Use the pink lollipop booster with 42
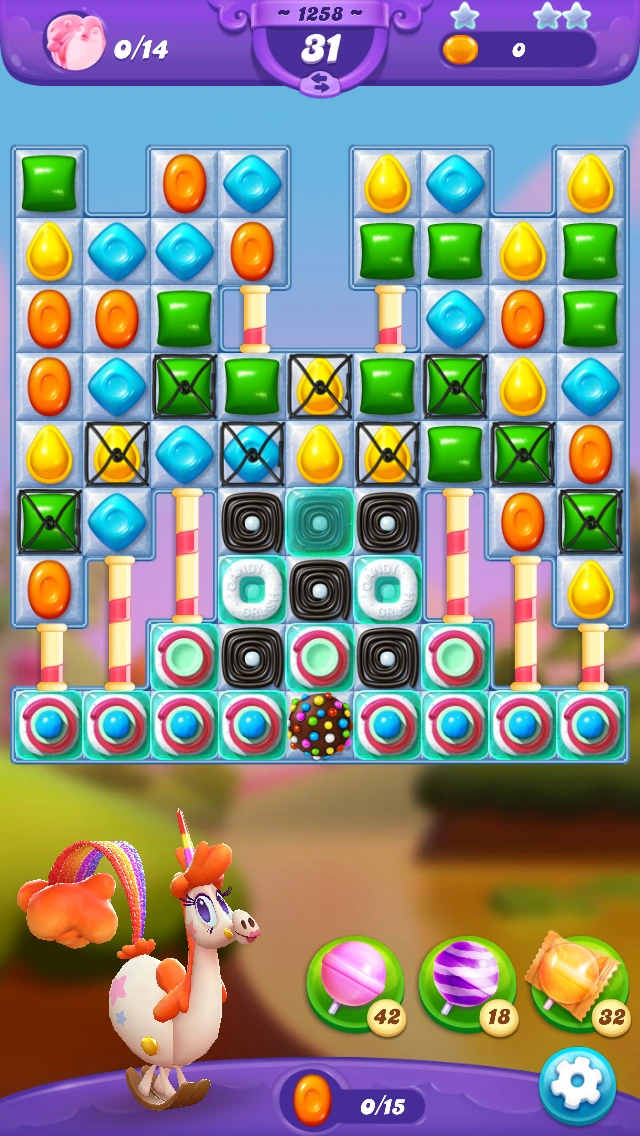This screenshot has width=640, height=1136. [355, 982]
